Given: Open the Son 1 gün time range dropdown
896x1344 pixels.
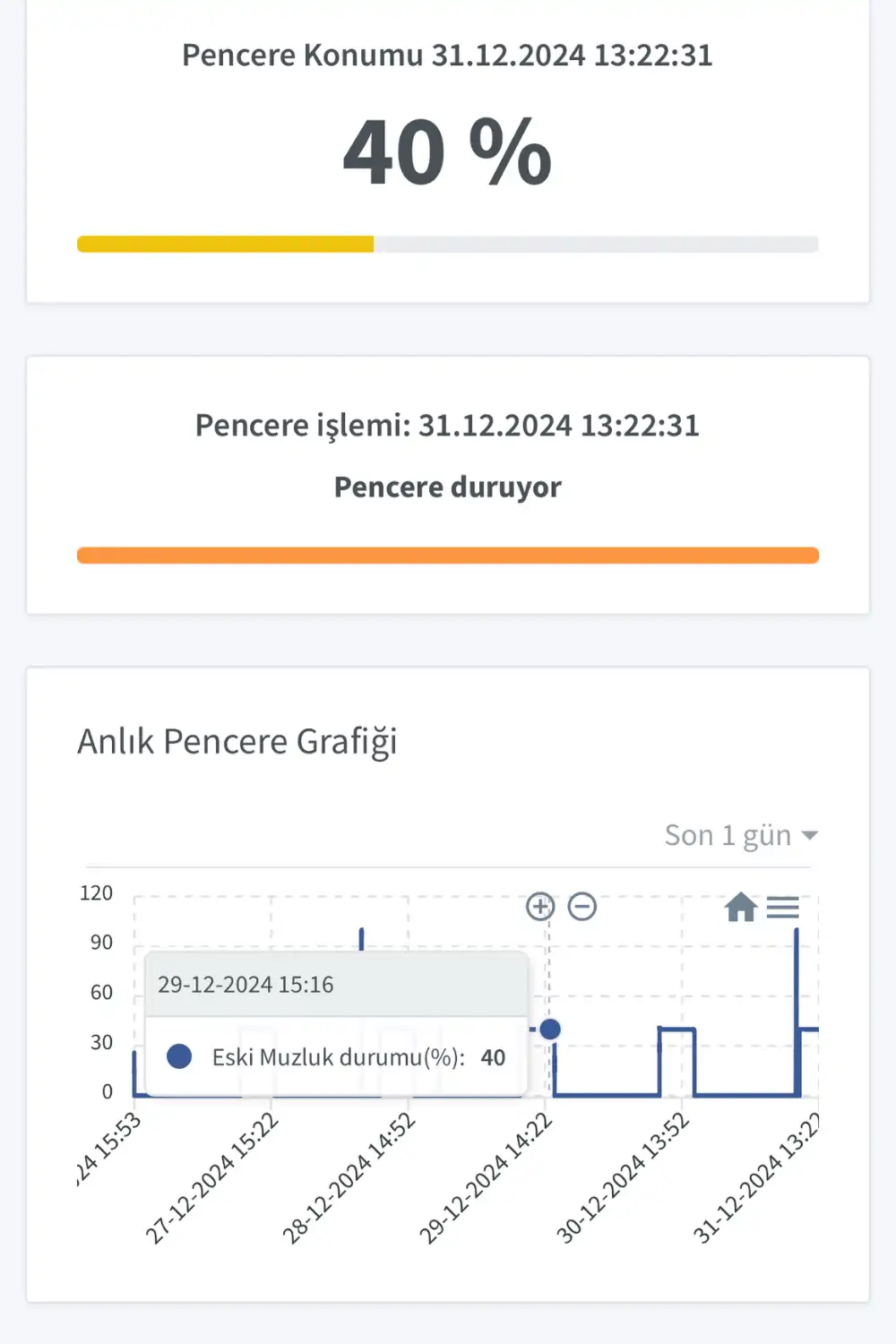Looking at the screenshot, I should click(728, 834).
